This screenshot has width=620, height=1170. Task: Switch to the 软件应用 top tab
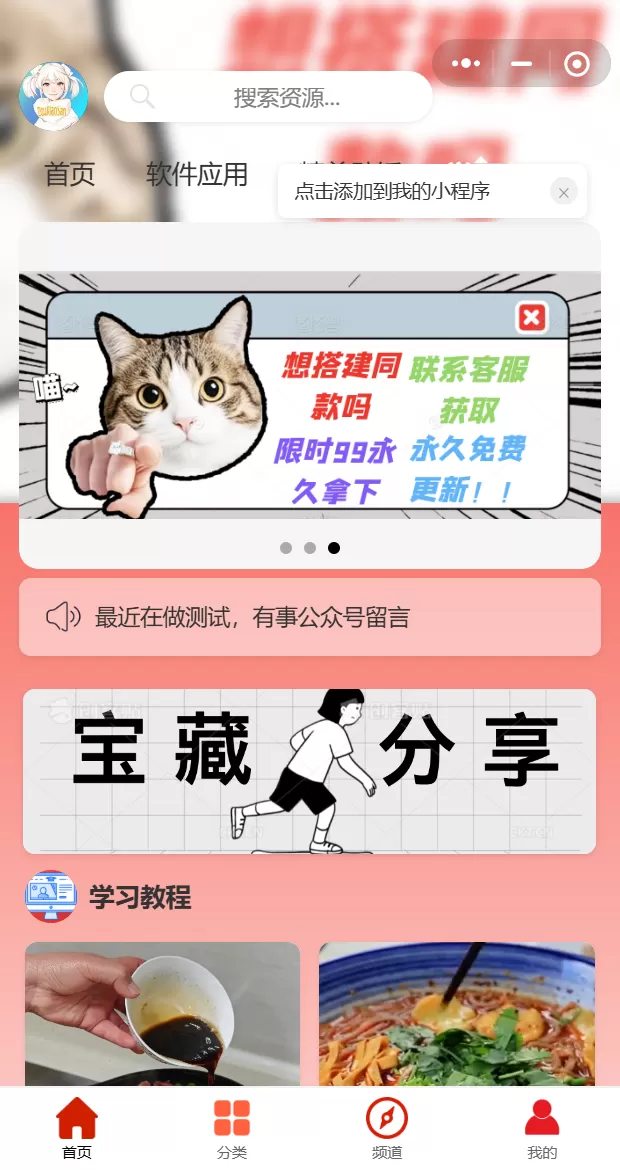pyautogui.click(x=197, y=174)
